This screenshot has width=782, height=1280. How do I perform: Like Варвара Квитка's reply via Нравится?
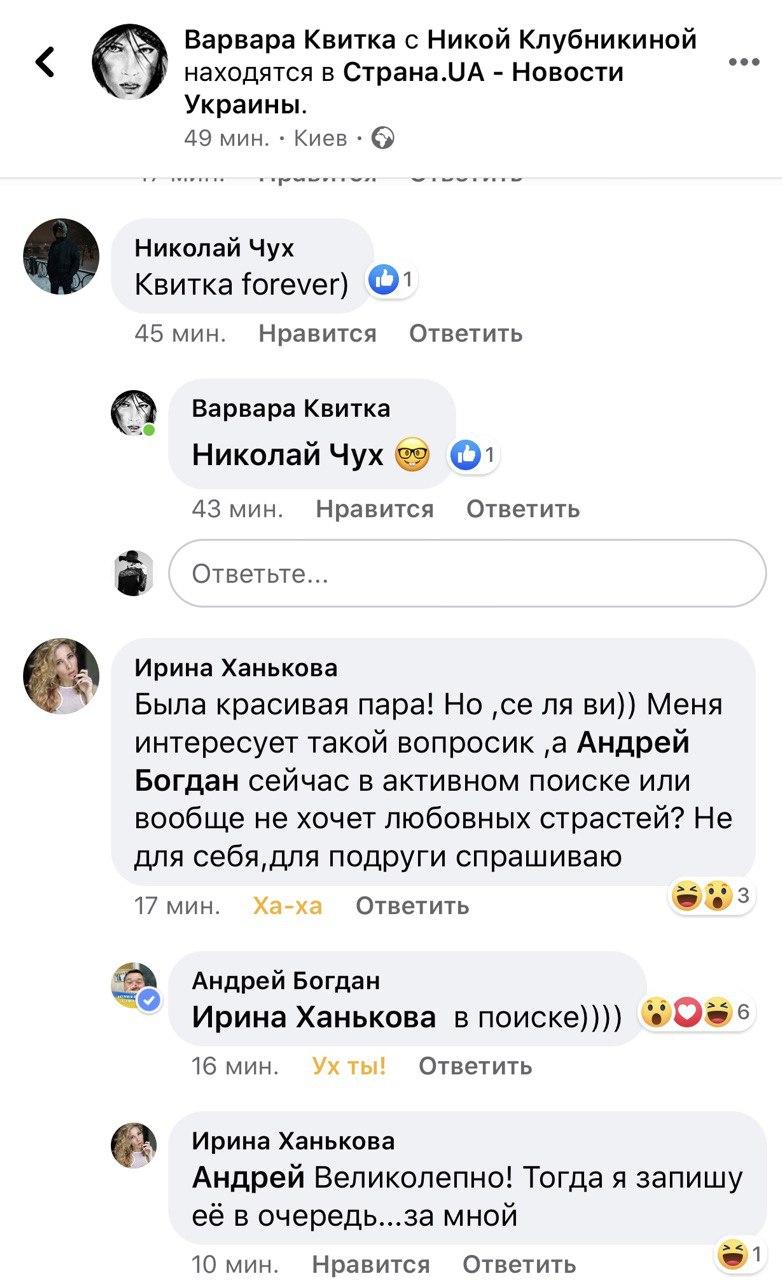point(374,509)
